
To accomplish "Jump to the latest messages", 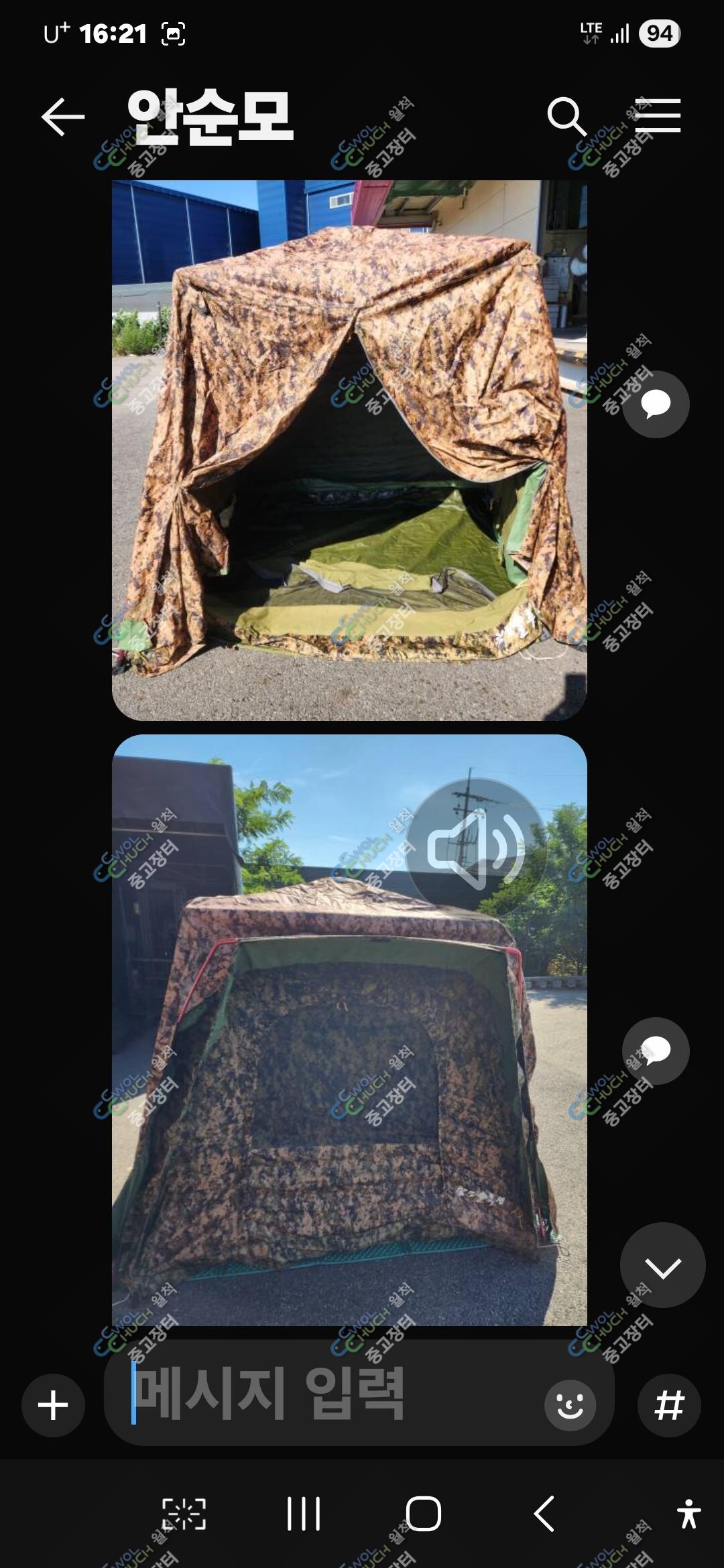I will (x=662, y=1265).
